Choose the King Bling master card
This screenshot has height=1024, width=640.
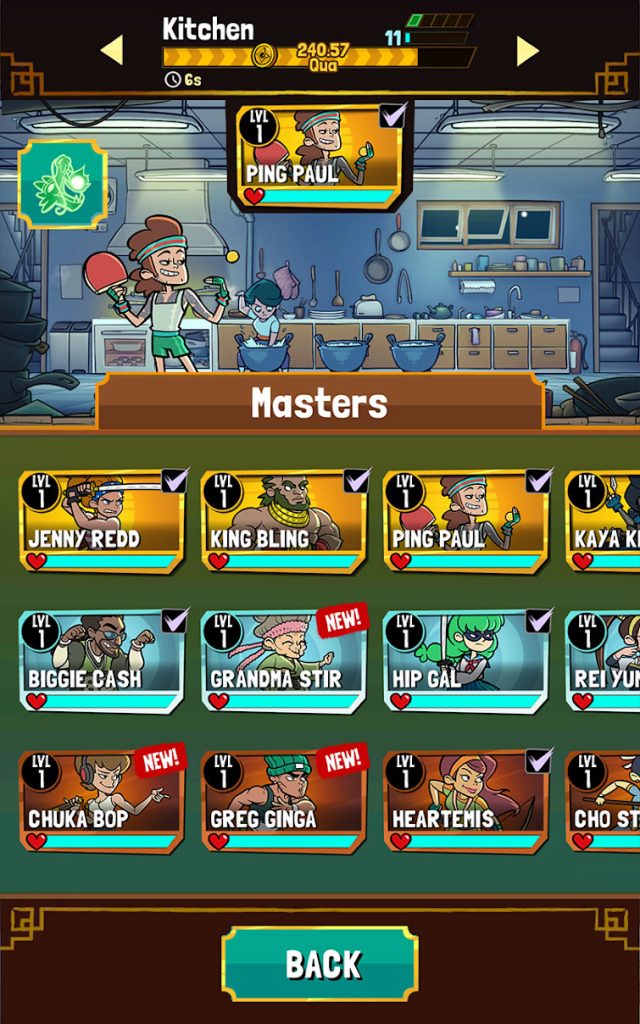(x=283, y=520)
